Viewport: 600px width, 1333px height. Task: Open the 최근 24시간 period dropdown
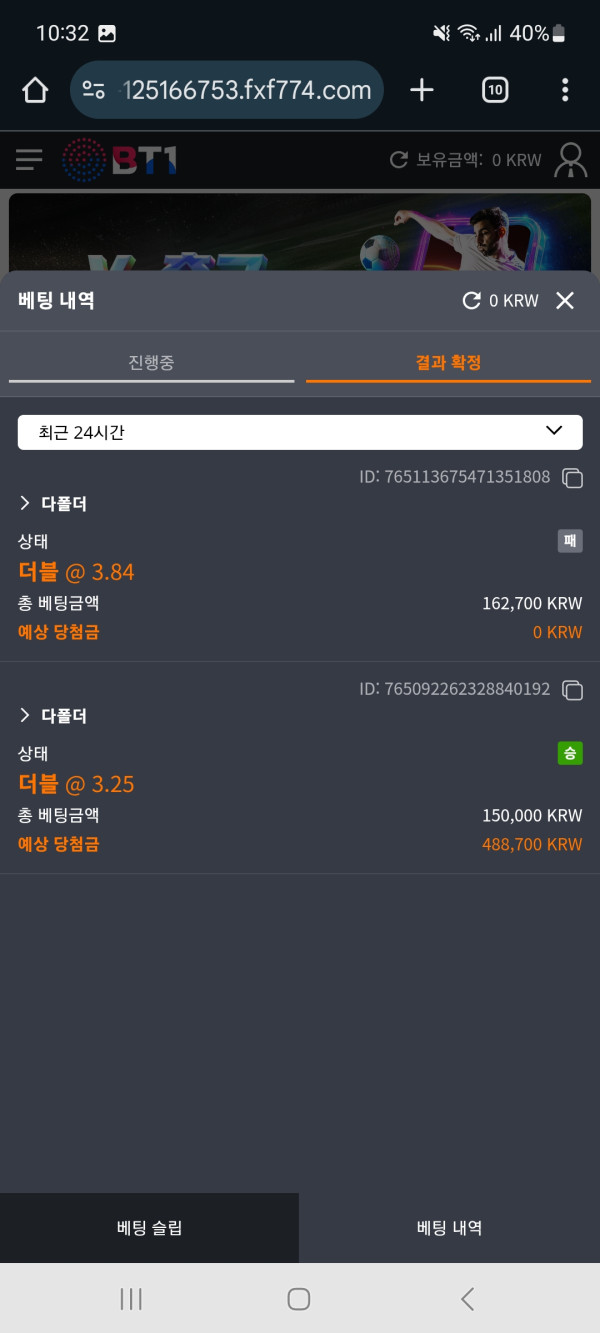pos(300,432)
